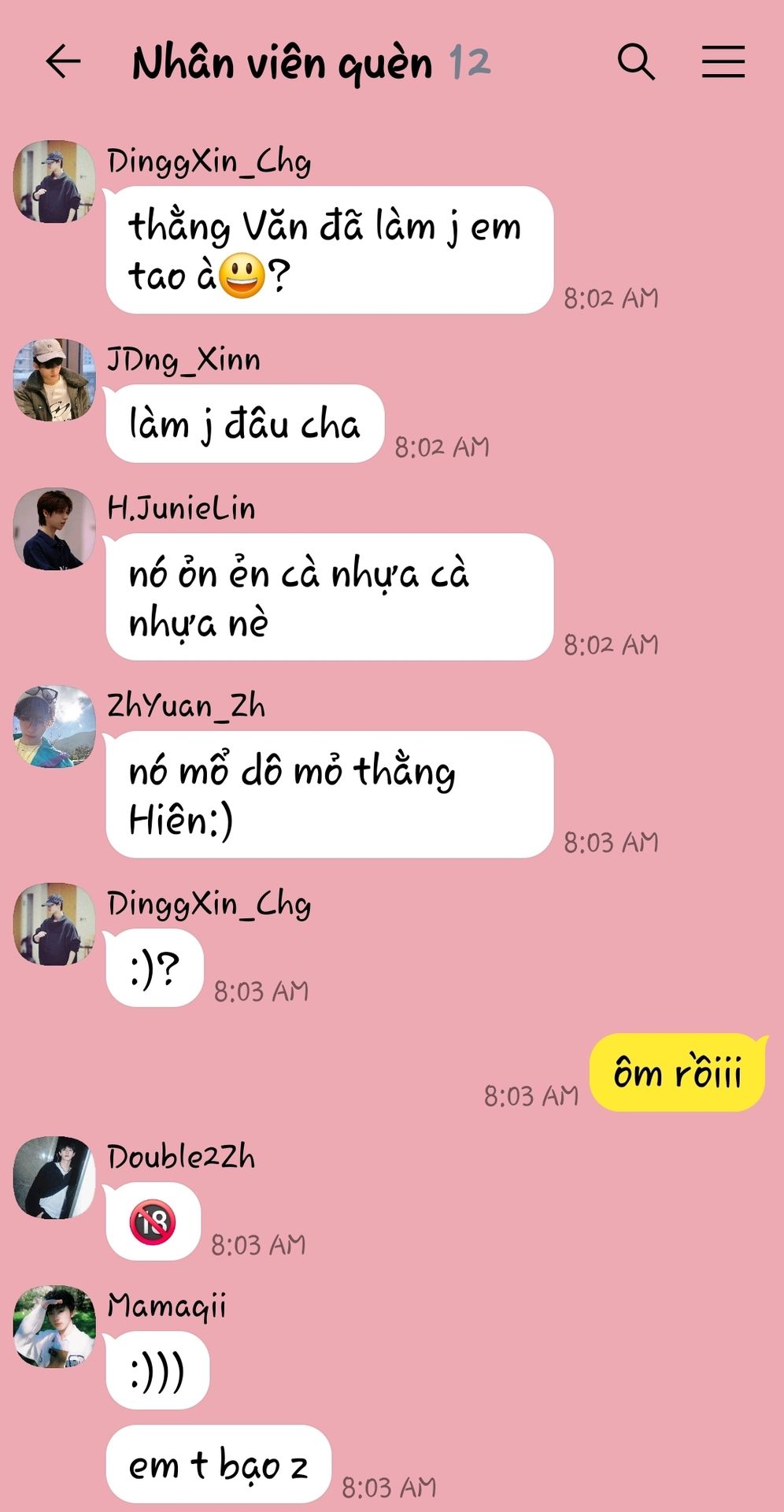
Task: Go back from the Nhân viên quèn chat
Action: pos(63,61)
